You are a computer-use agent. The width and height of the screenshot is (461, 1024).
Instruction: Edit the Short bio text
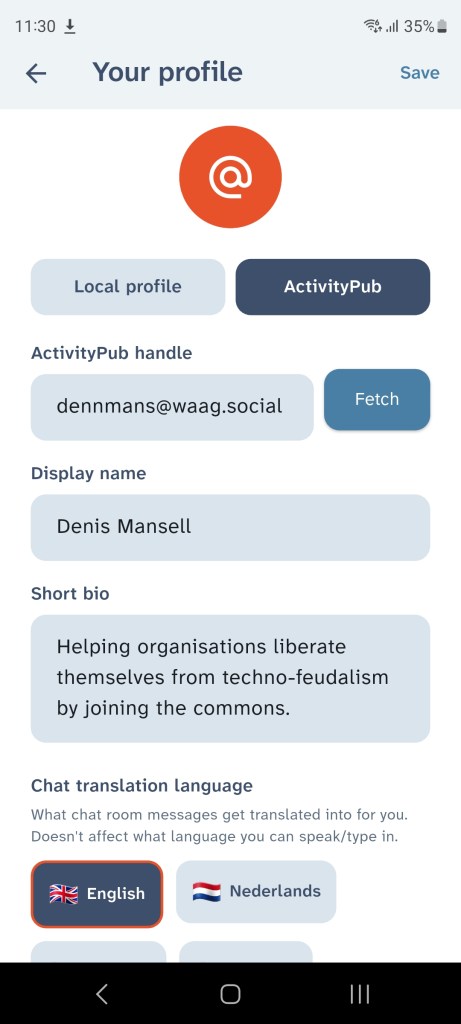click(230, 678)
